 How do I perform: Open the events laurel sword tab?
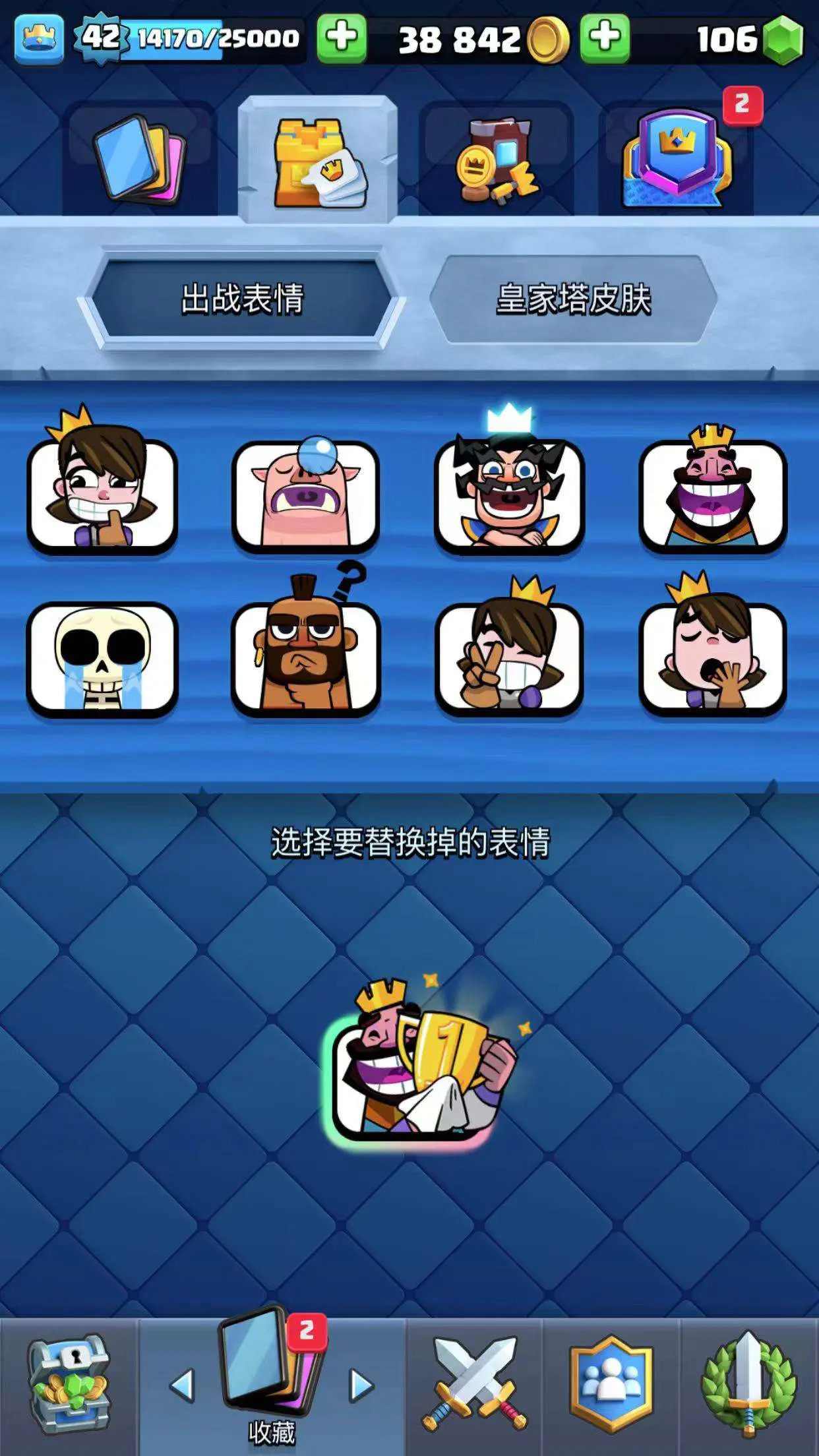click(749, 1385)
